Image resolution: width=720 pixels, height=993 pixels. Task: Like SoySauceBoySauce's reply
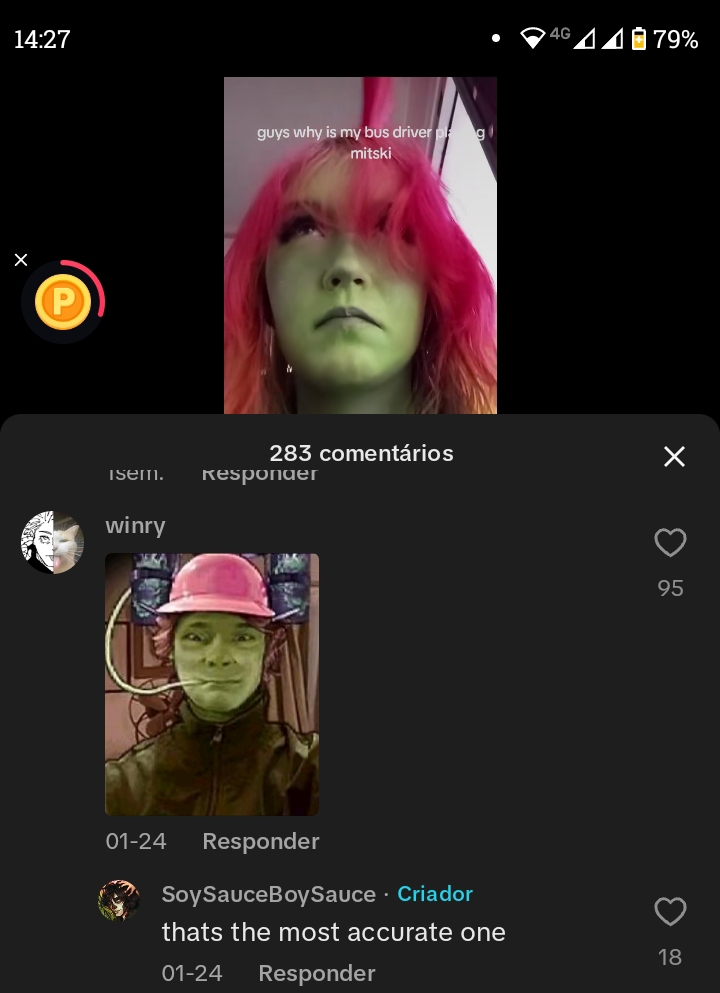tap(670, 912)
